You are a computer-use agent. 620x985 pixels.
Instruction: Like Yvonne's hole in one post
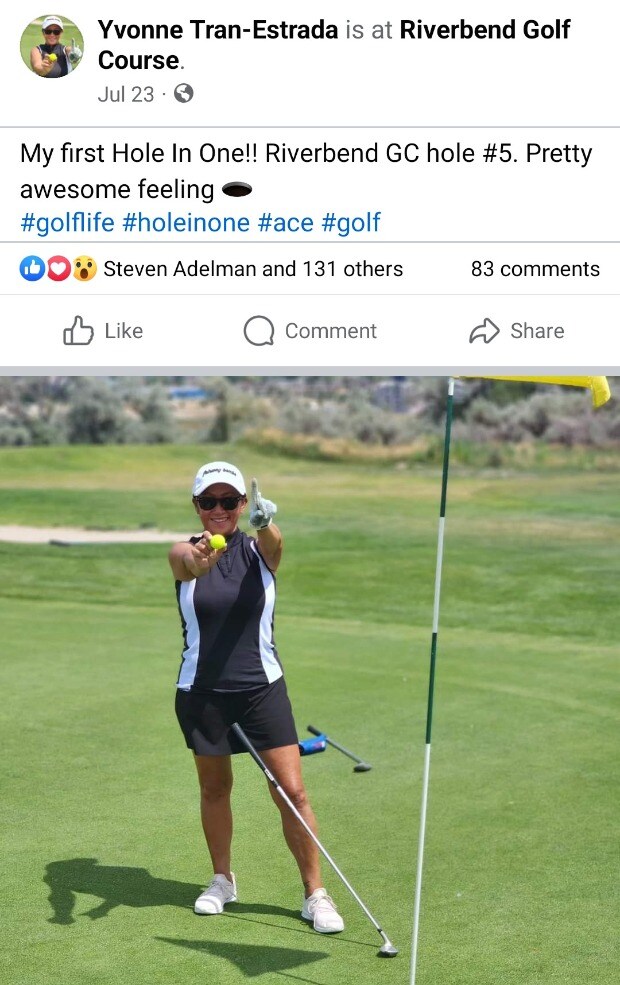tap(103, 331)
